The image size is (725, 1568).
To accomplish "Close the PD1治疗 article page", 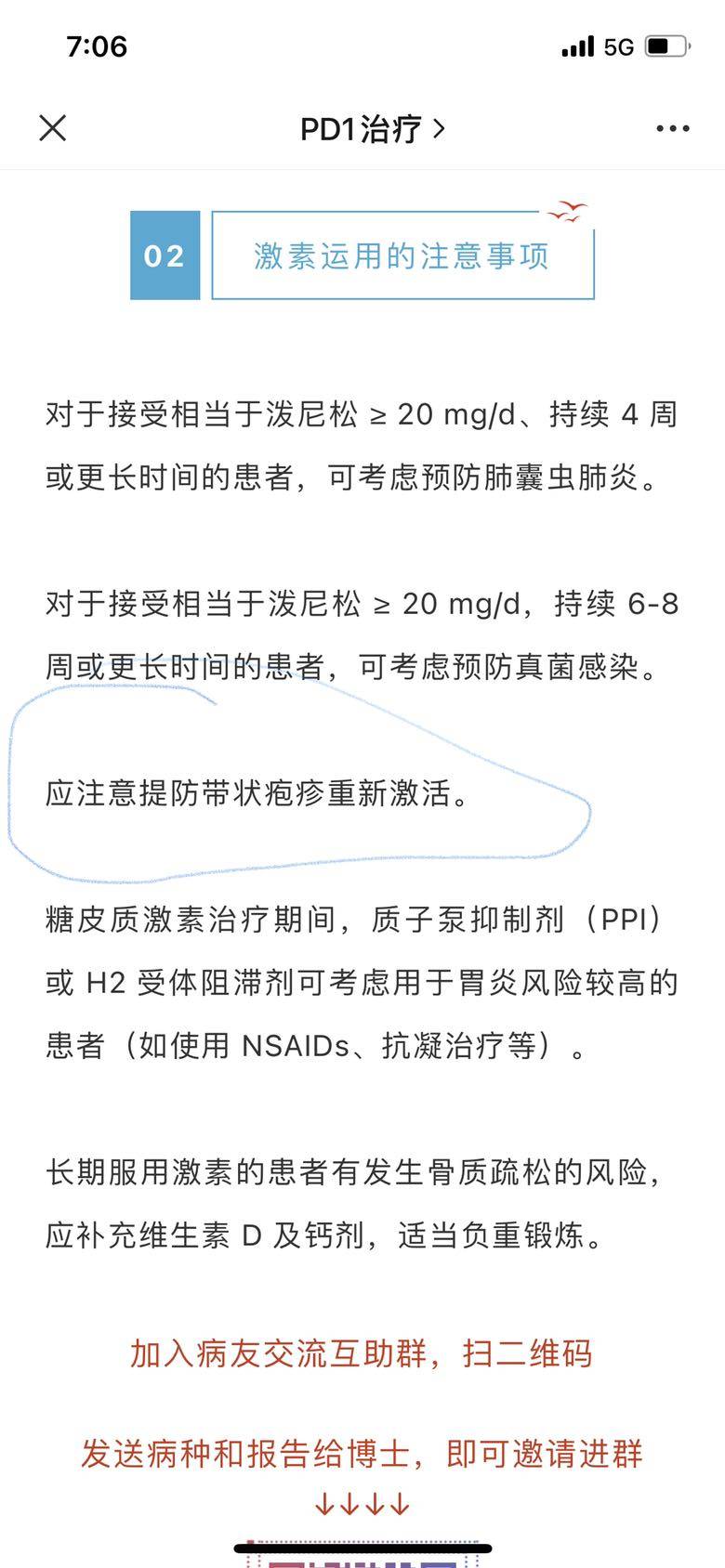I will pos(53,128).
